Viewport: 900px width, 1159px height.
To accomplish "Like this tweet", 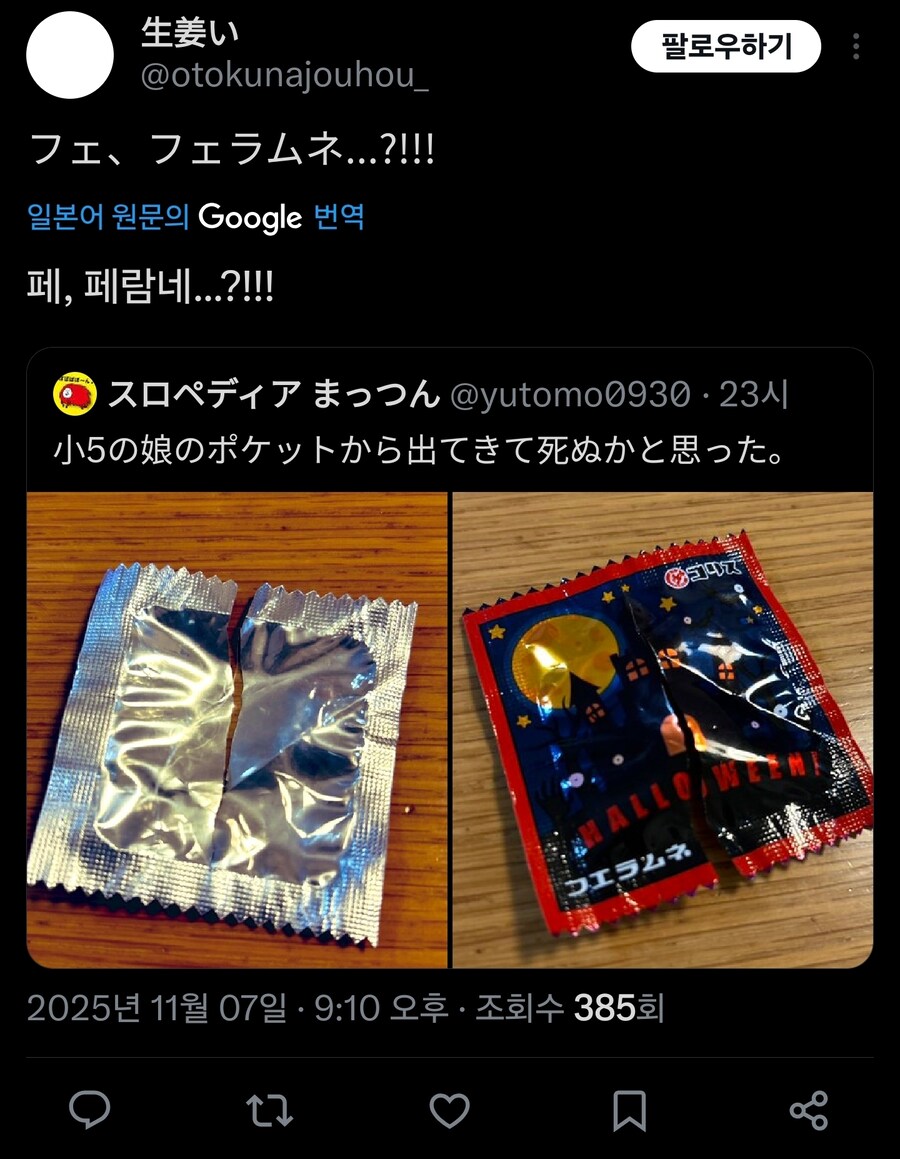I will tap(449, 1110).
